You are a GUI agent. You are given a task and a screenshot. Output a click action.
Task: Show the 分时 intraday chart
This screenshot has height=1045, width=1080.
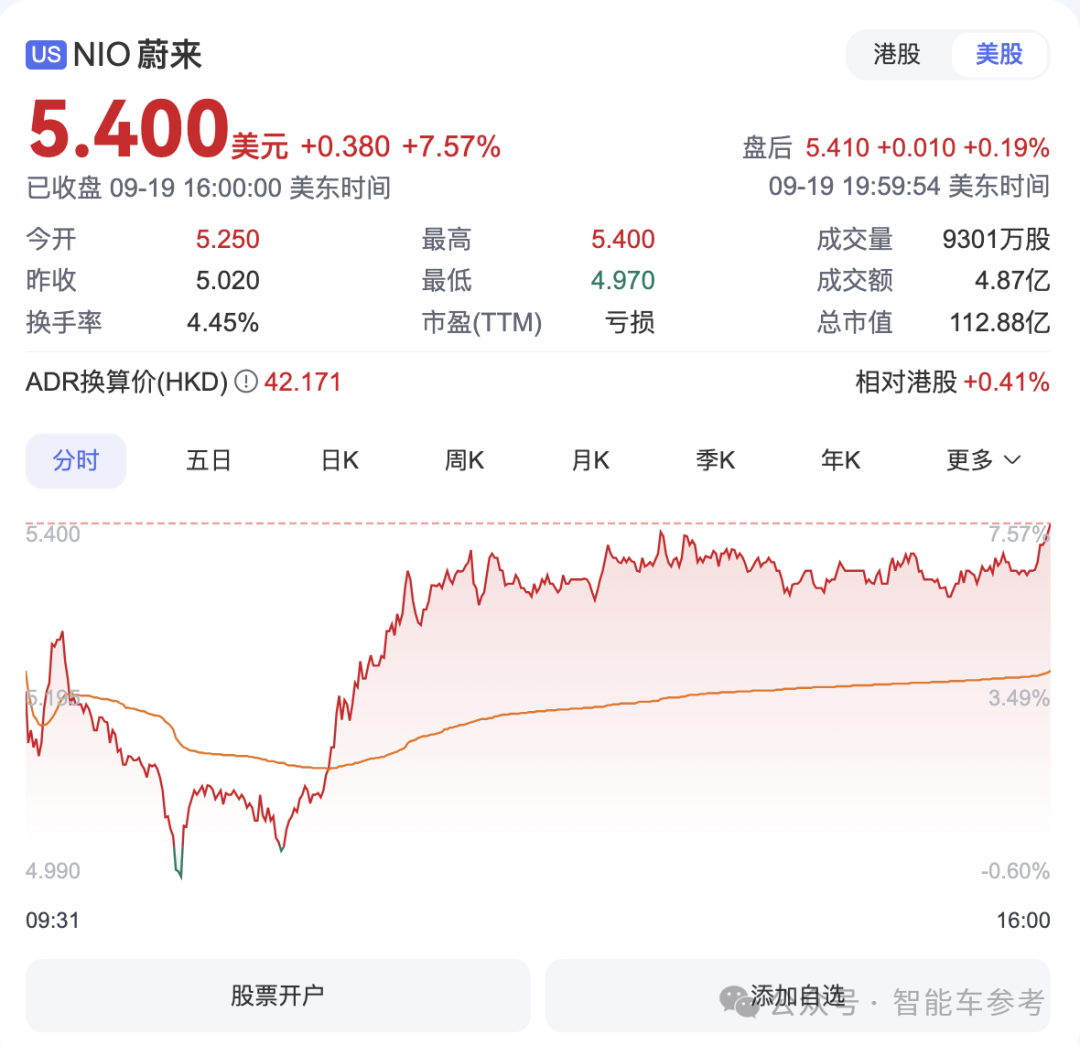(76, 460)
